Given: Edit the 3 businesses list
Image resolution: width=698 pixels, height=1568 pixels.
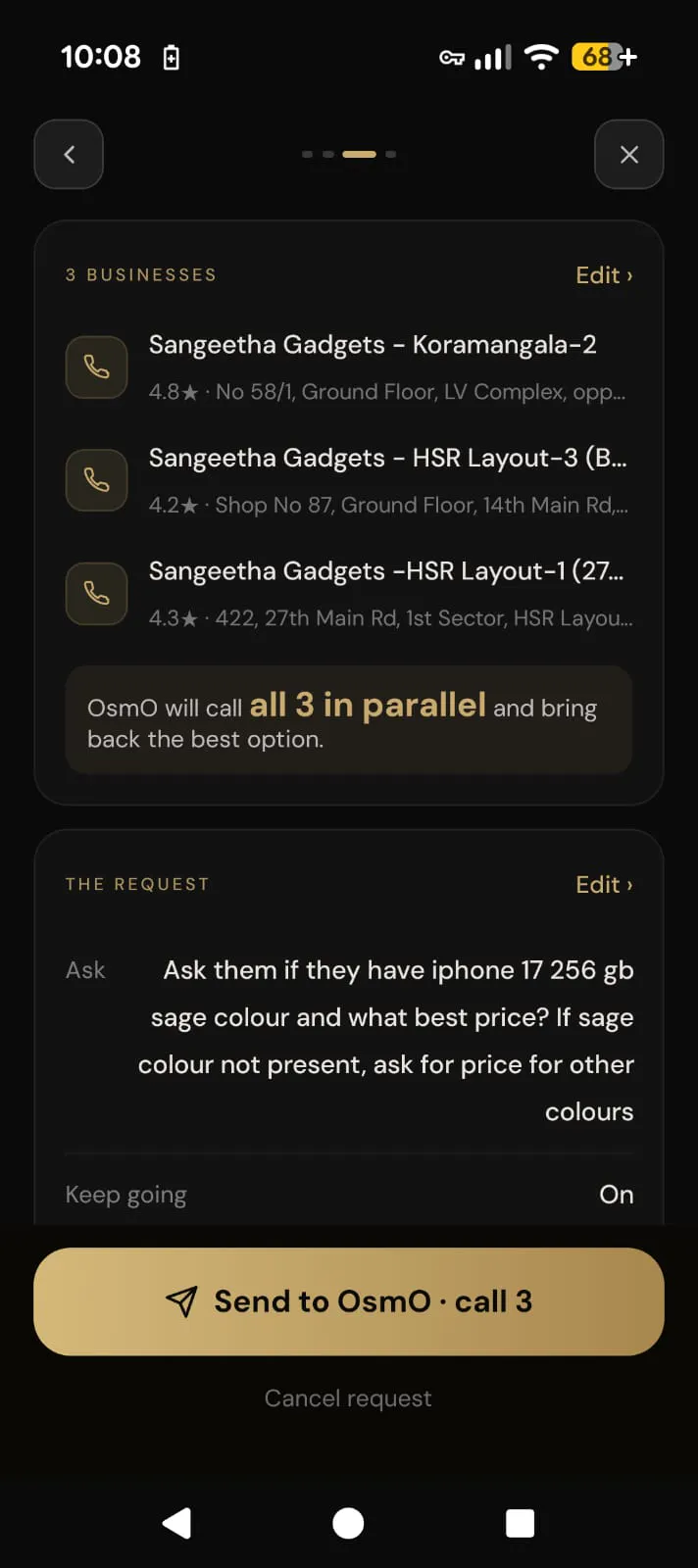Looking at the screenshot, I should pyautogui.click(x=604, y=275).
